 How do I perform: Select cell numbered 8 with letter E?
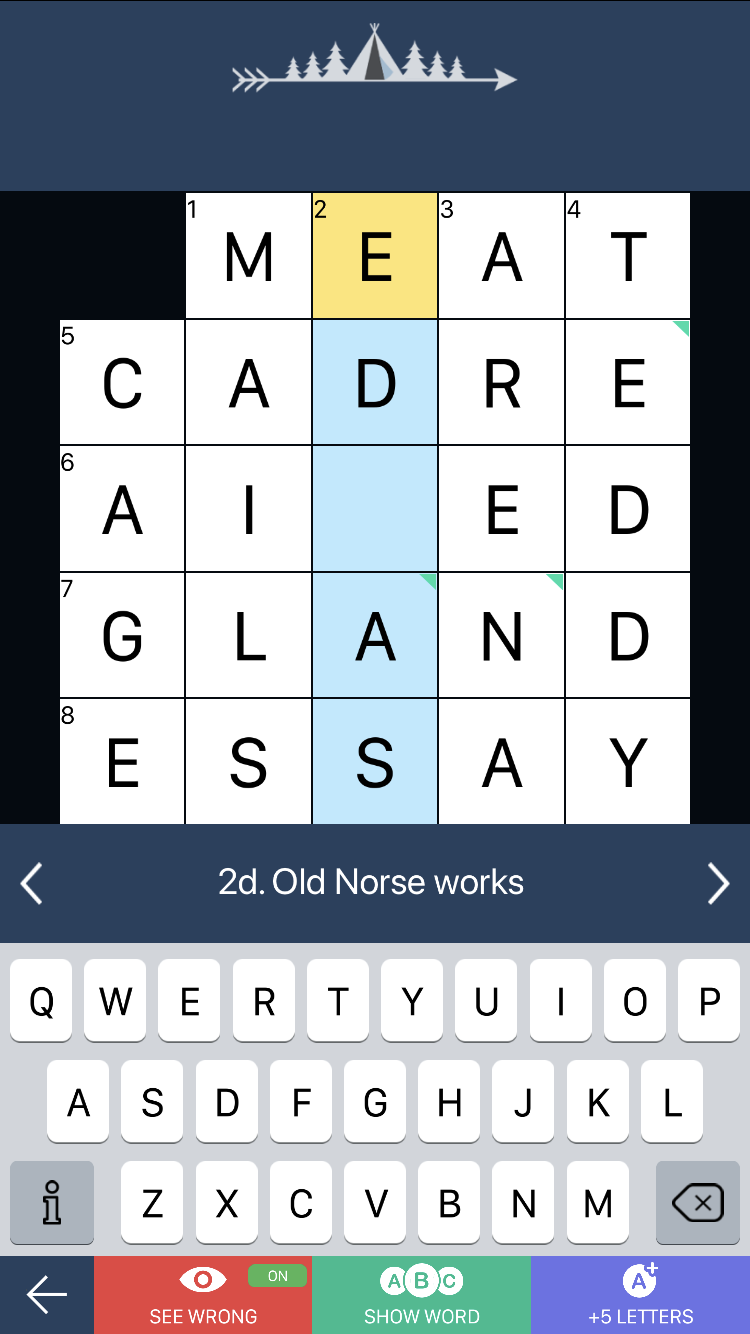122,763
